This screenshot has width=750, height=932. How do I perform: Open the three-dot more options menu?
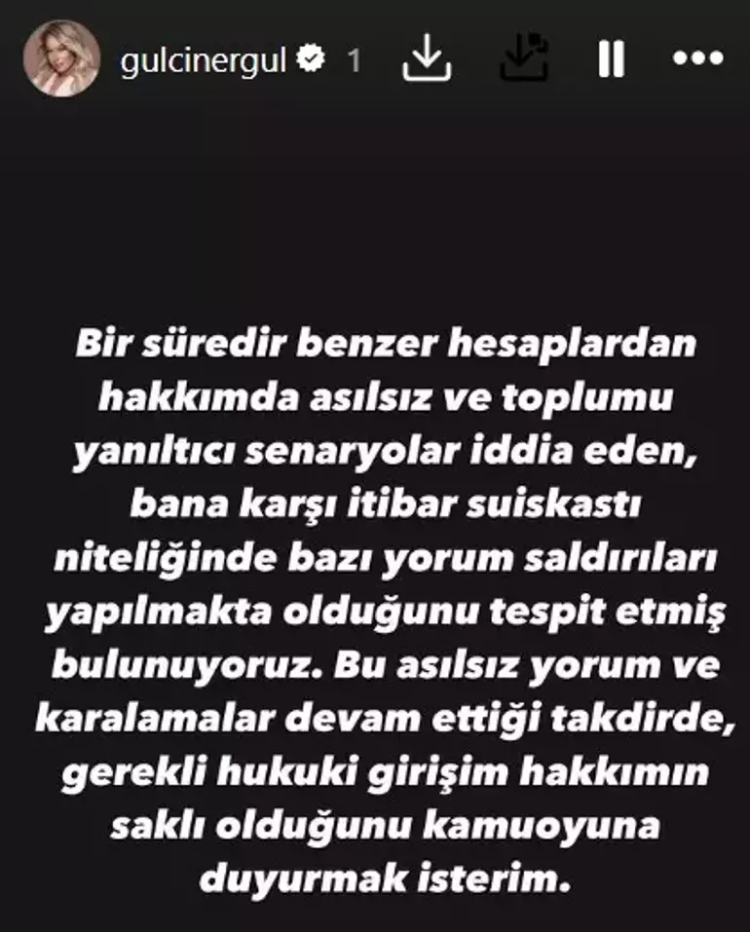(x=697, y=60)
